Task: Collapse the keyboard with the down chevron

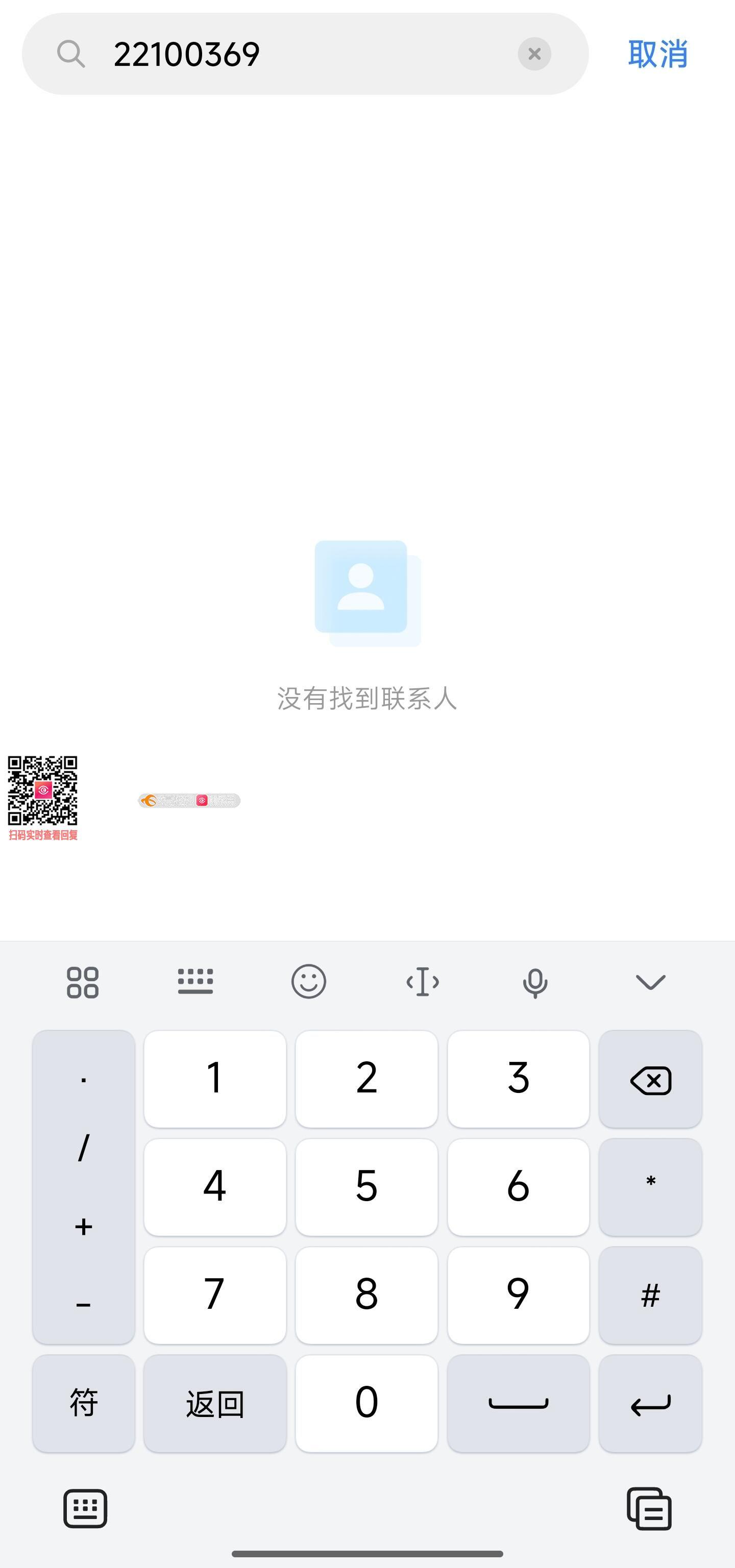Action: [650, 982]
